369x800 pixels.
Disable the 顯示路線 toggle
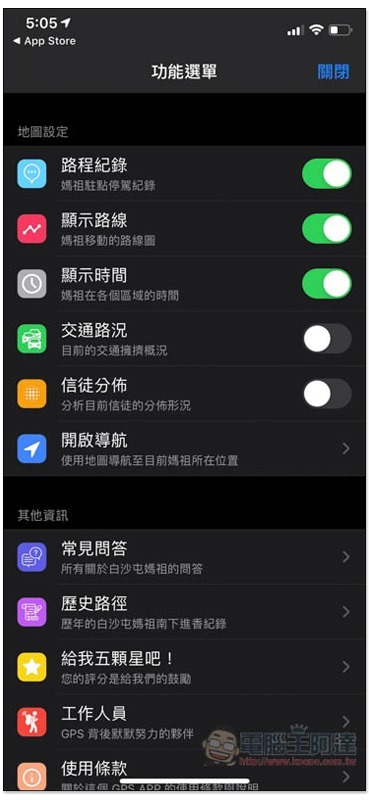[327, 229]
